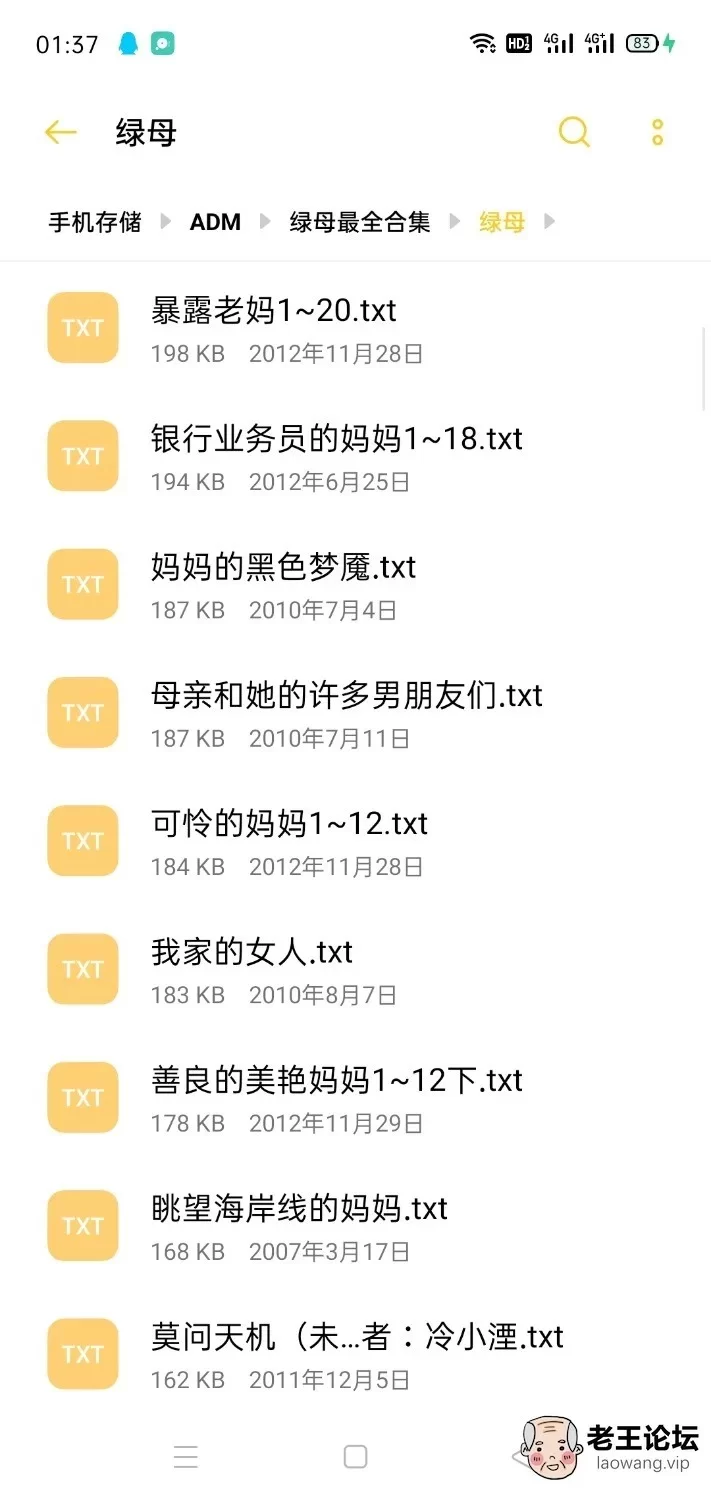Return to 绿母最全合集 folder breadcrumb
The height and width of the screenshot is (1500, 711).
coord(360,222)
